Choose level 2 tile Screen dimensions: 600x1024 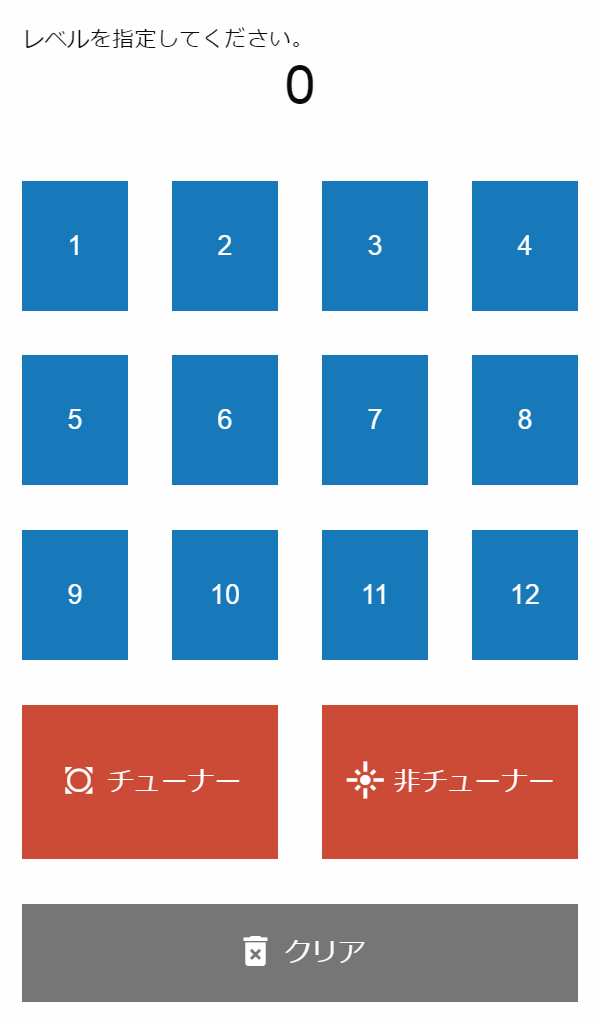(x=225, y=246)
